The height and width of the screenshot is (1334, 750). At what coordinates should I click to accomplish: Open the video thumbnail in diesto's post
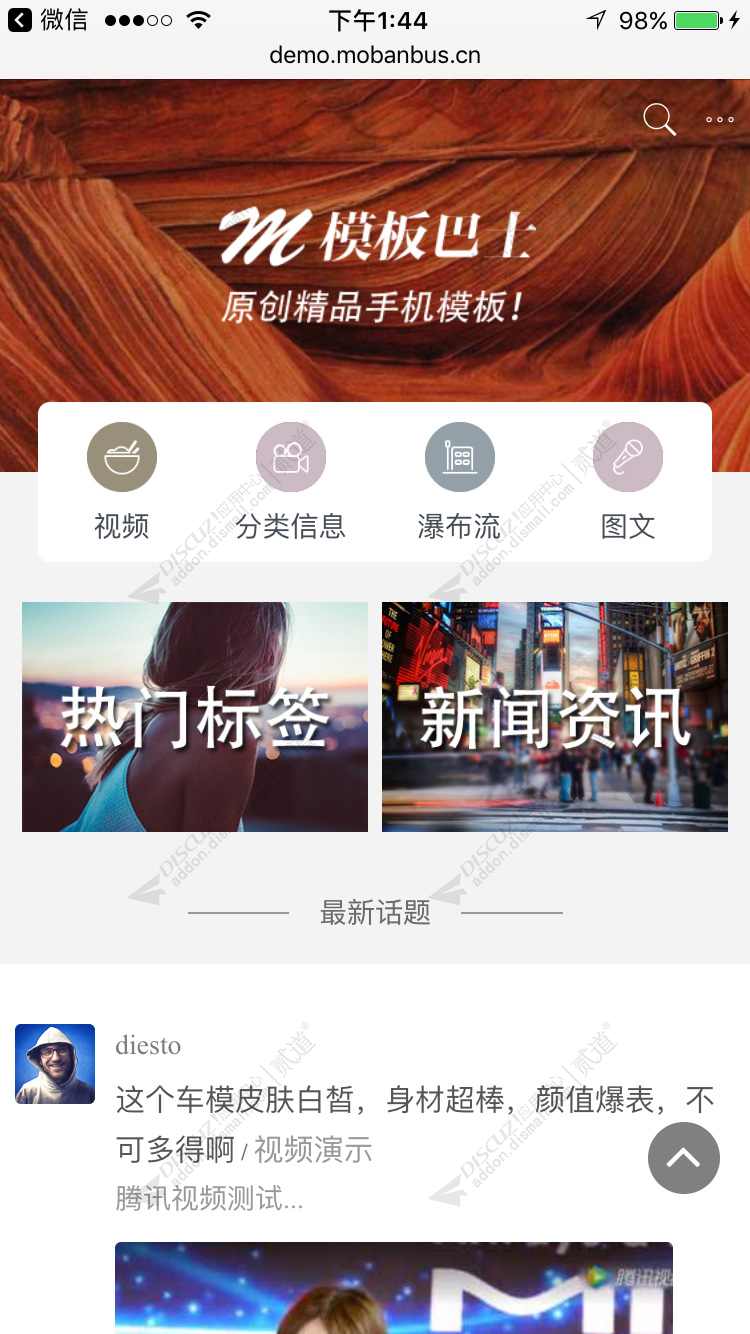coord(394,1288)
